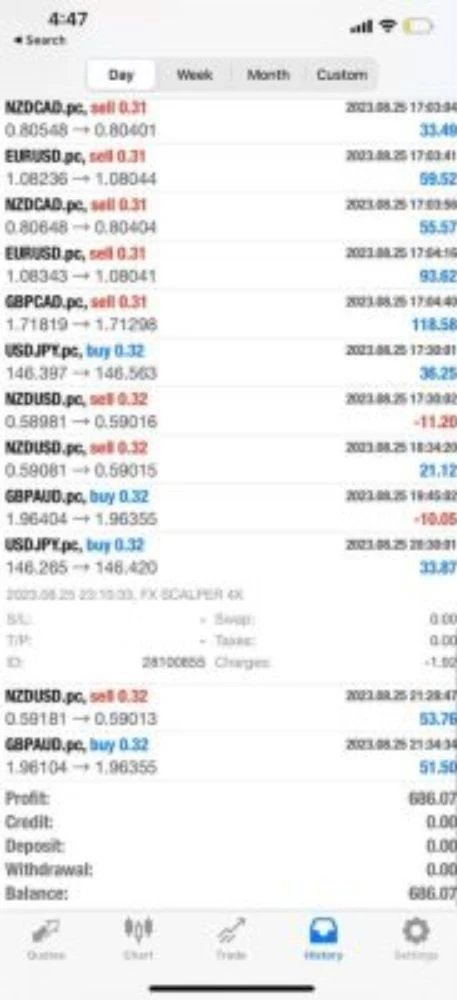Expand the NZDCAD trade with 55.57 profit
457x1000 pixels.
[228, 216]
